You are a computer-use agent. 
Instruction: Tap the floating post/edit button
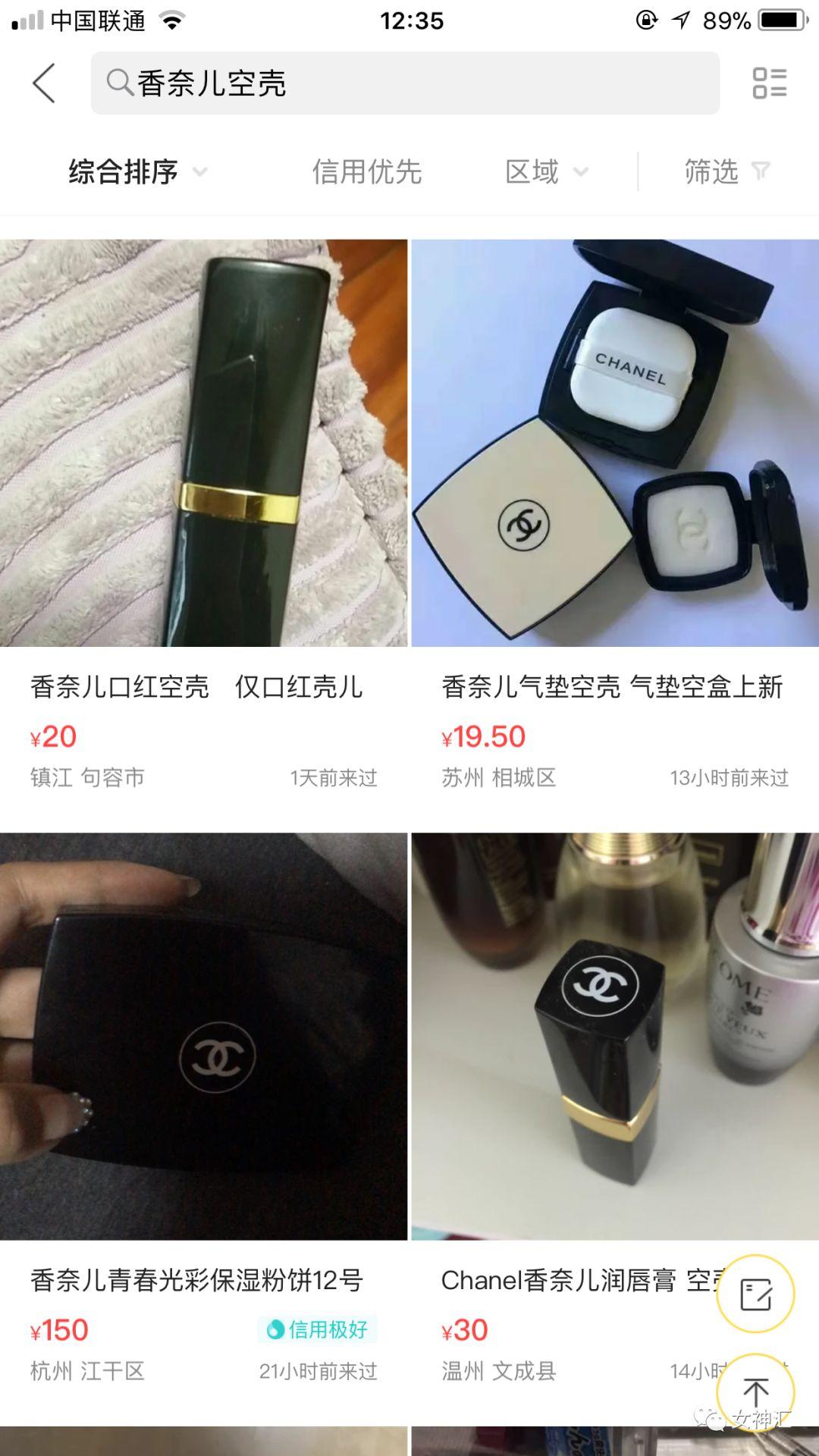pos(755,1294)
